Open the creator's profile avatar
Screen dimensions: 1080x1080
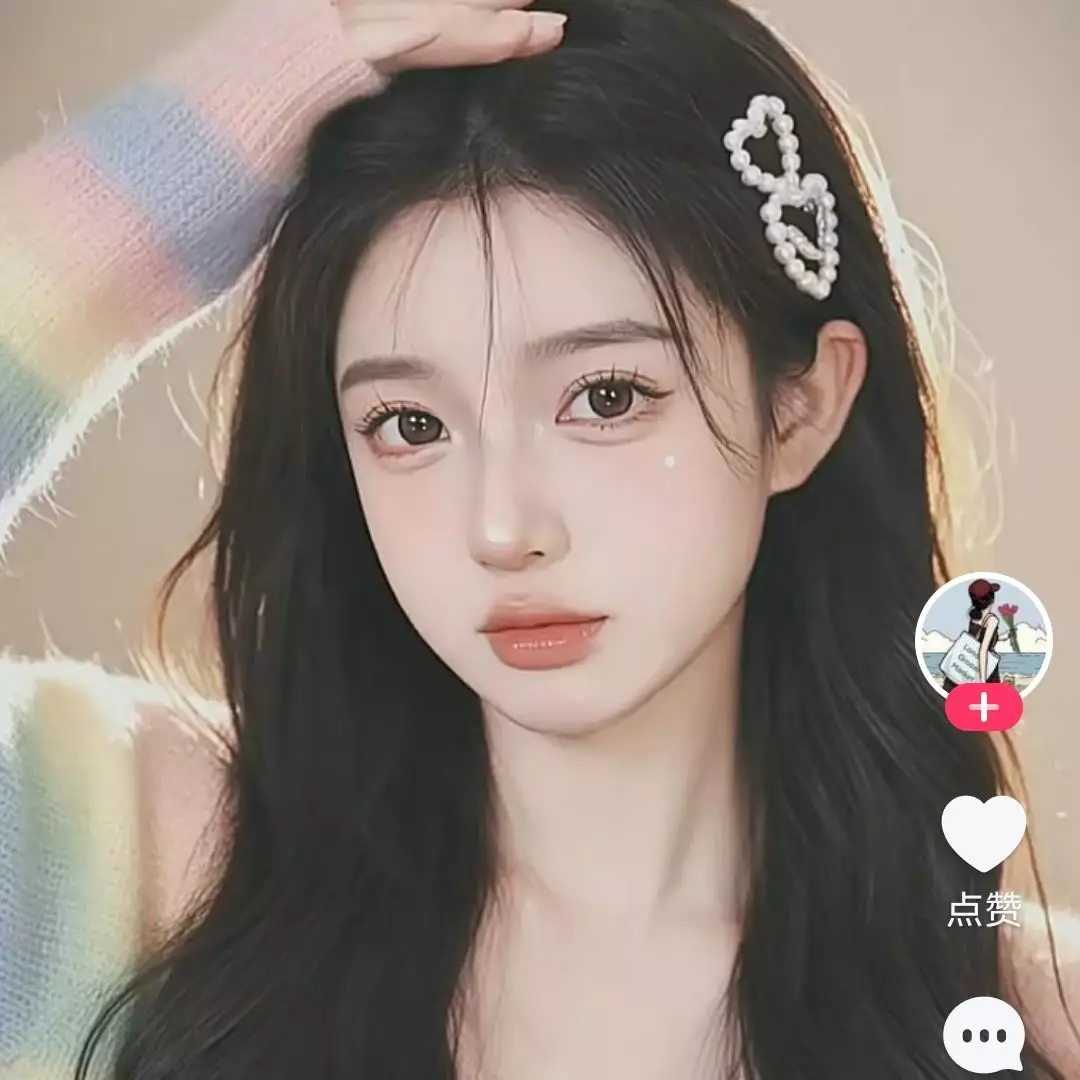[x=983, y=636]
